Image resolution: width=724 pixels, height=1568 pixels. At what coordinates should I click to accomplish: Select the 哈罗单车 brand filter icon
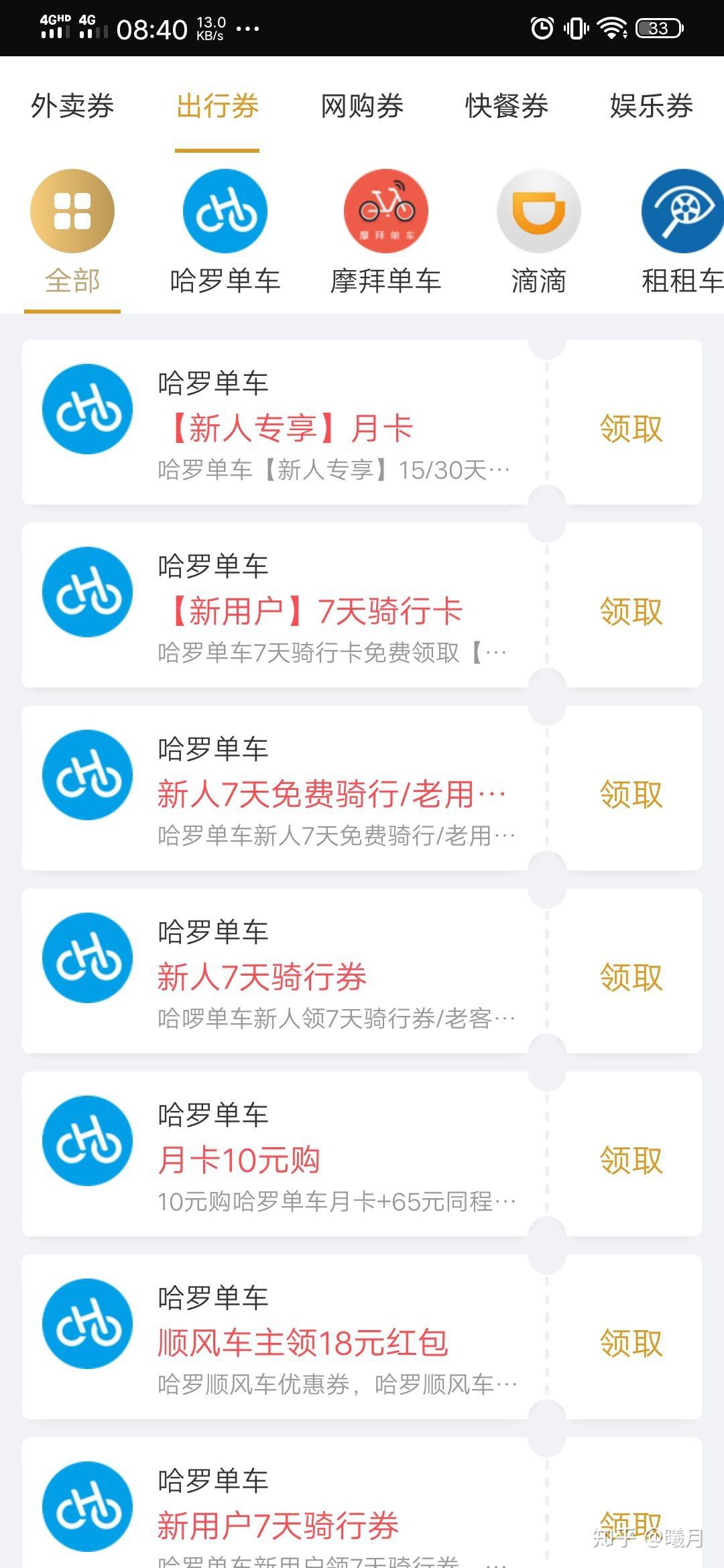tap(224, 210)
